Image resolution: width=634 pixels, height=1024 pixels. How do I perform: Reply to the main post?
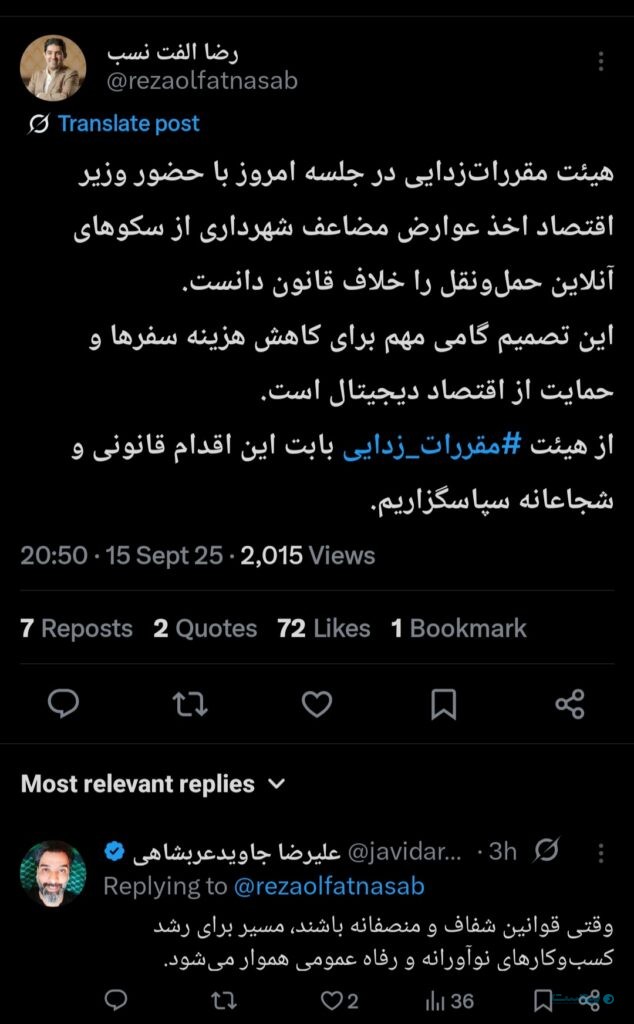point(63,704)
